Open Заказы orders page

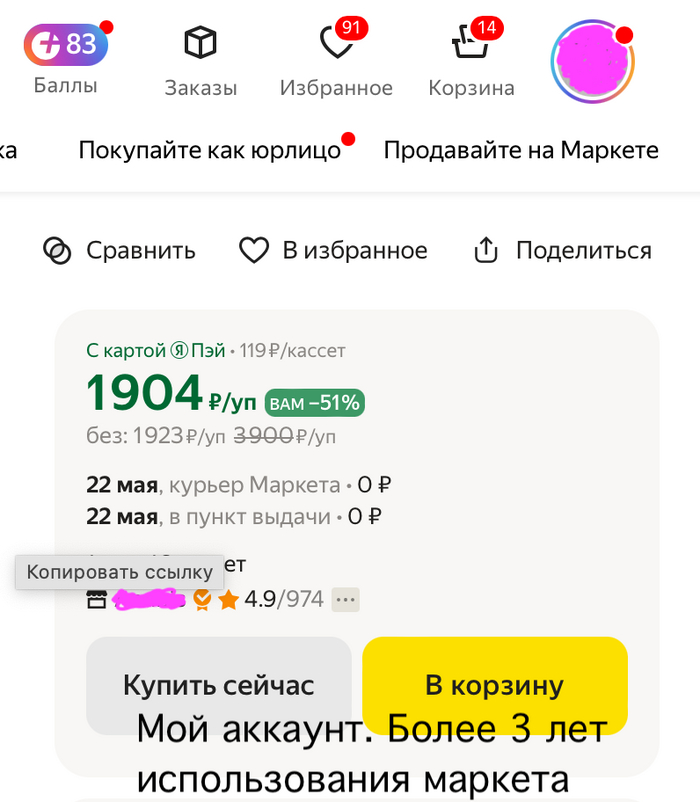coord(200,60)
